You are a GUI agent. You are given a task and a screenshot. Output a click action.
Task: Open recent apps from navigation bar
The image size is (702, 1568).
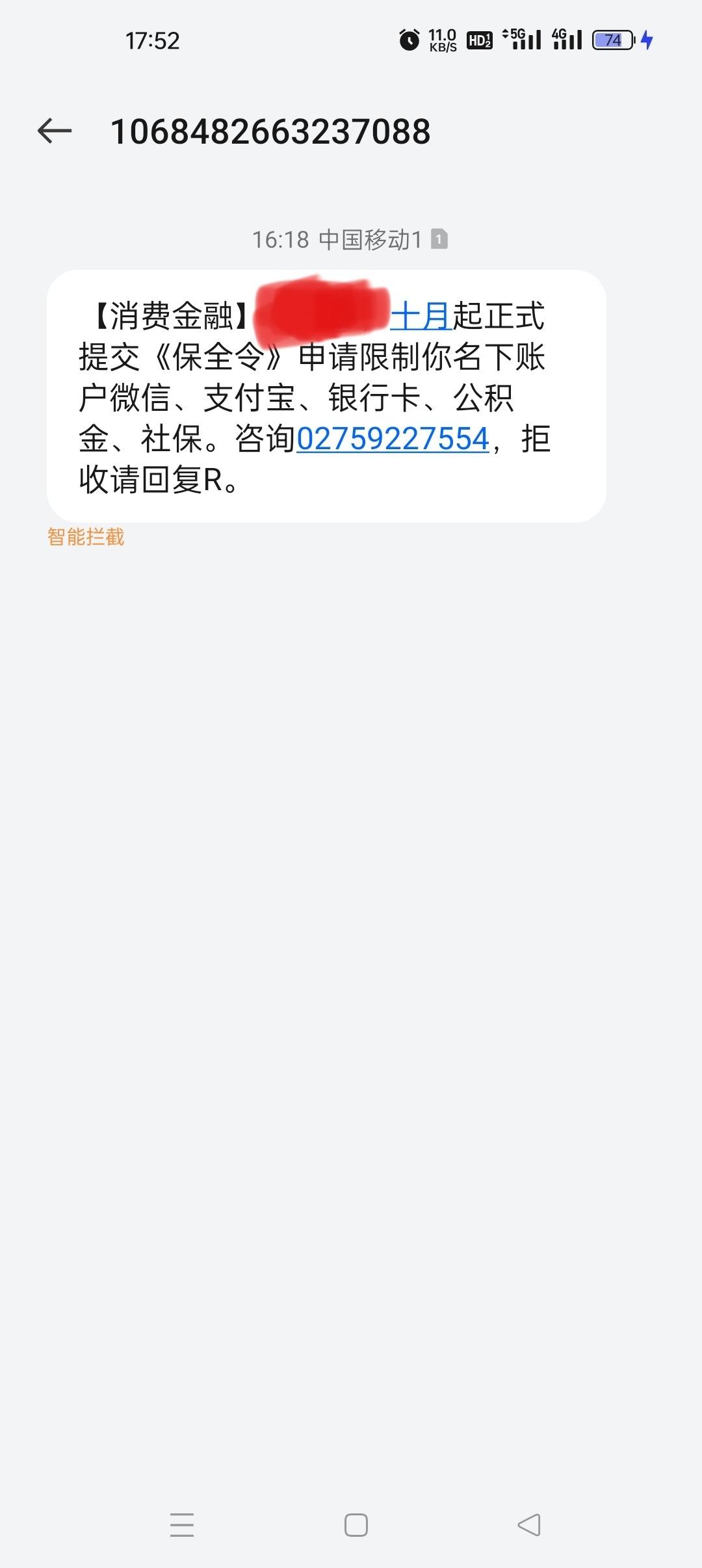pyautogui.click(x=182, y=1524)
